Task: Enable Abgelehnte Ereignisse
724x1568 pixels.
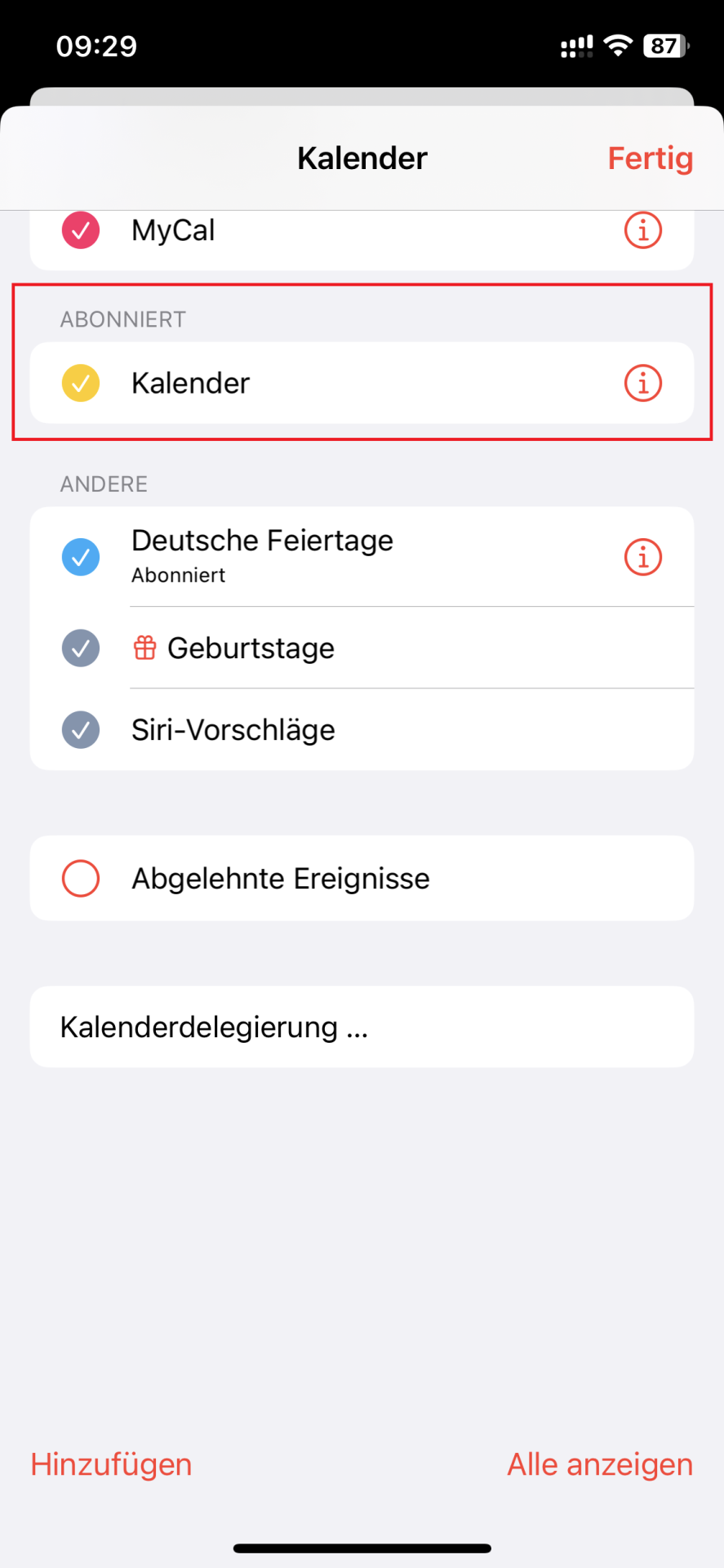Action: tap(81, 879)
